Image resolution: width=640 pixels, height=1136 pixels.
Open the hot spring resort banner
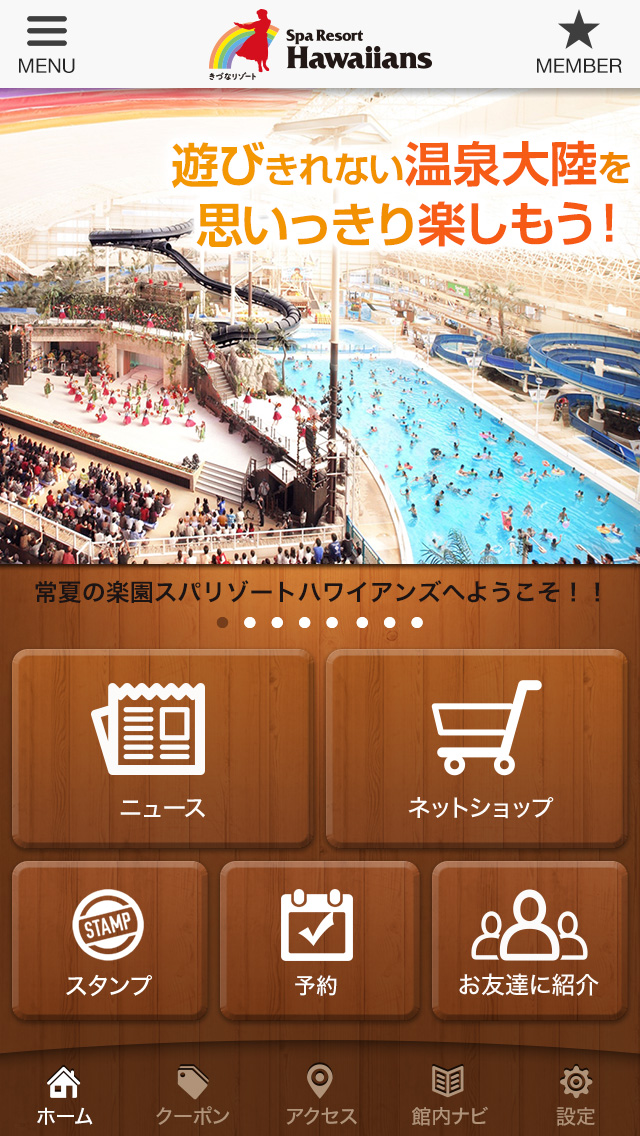320,326
